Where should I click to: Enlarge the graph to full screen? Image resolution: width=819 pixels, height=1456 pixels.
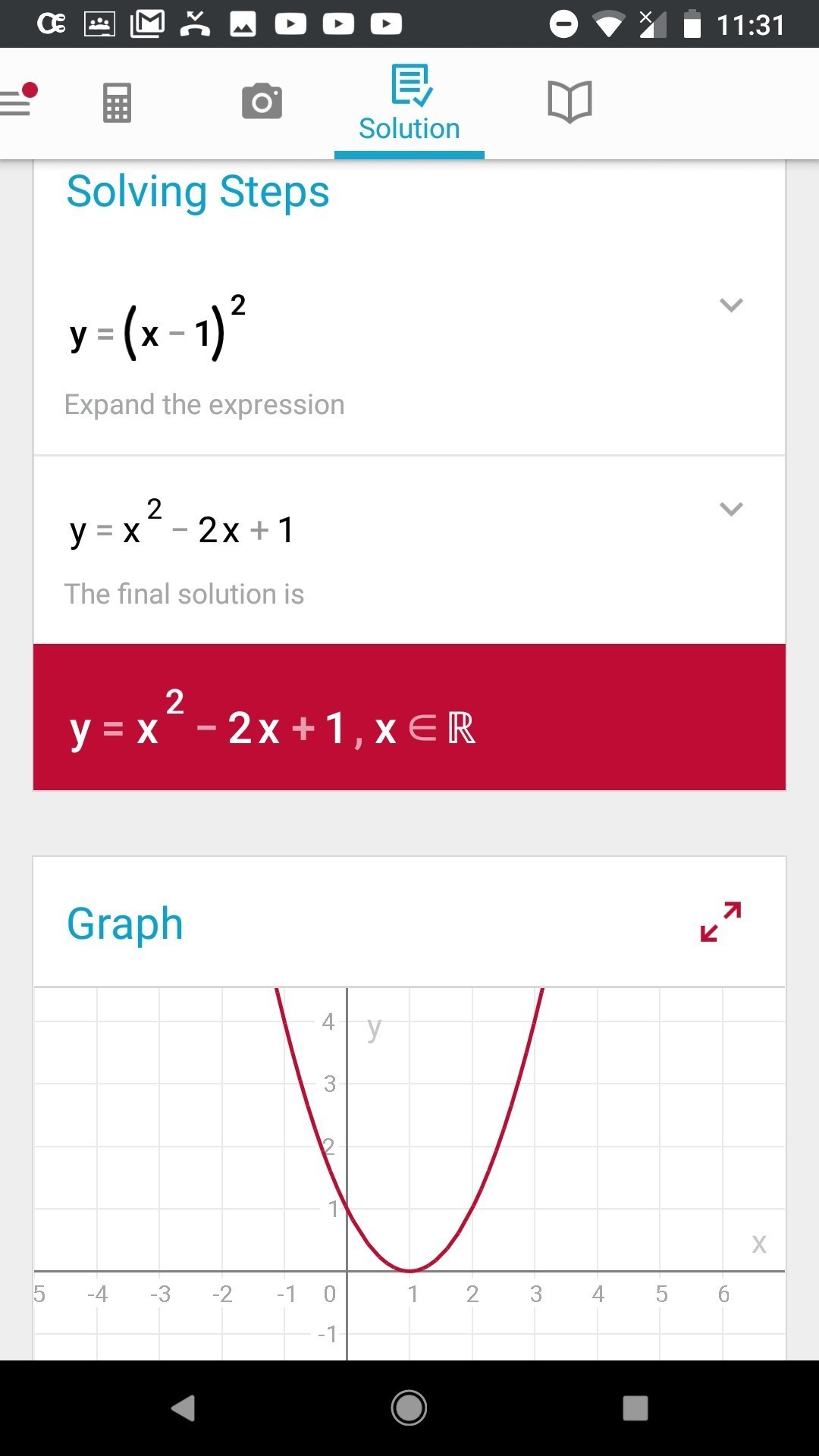pos(720,921)
